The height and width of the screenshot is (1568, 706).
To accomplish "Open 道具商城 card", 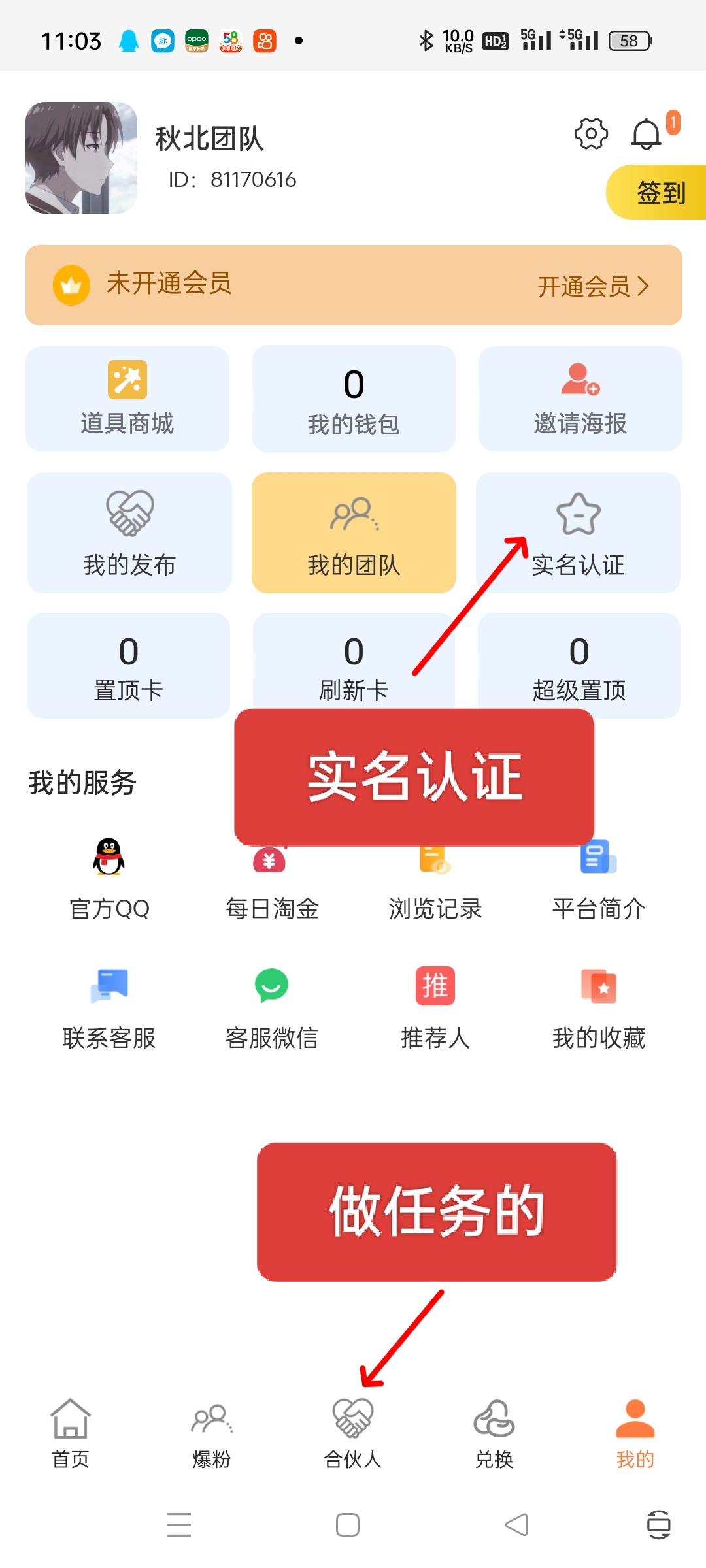I will [x=127, y=399].
